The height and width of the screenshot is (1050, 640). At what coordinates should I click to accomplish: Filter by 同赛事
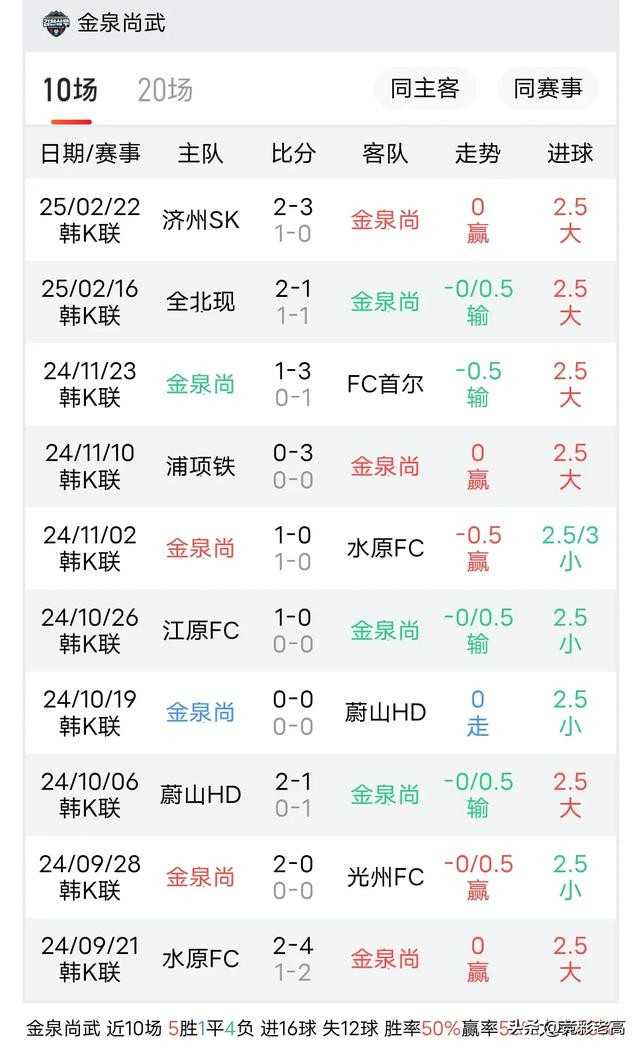tap(548, 88)
